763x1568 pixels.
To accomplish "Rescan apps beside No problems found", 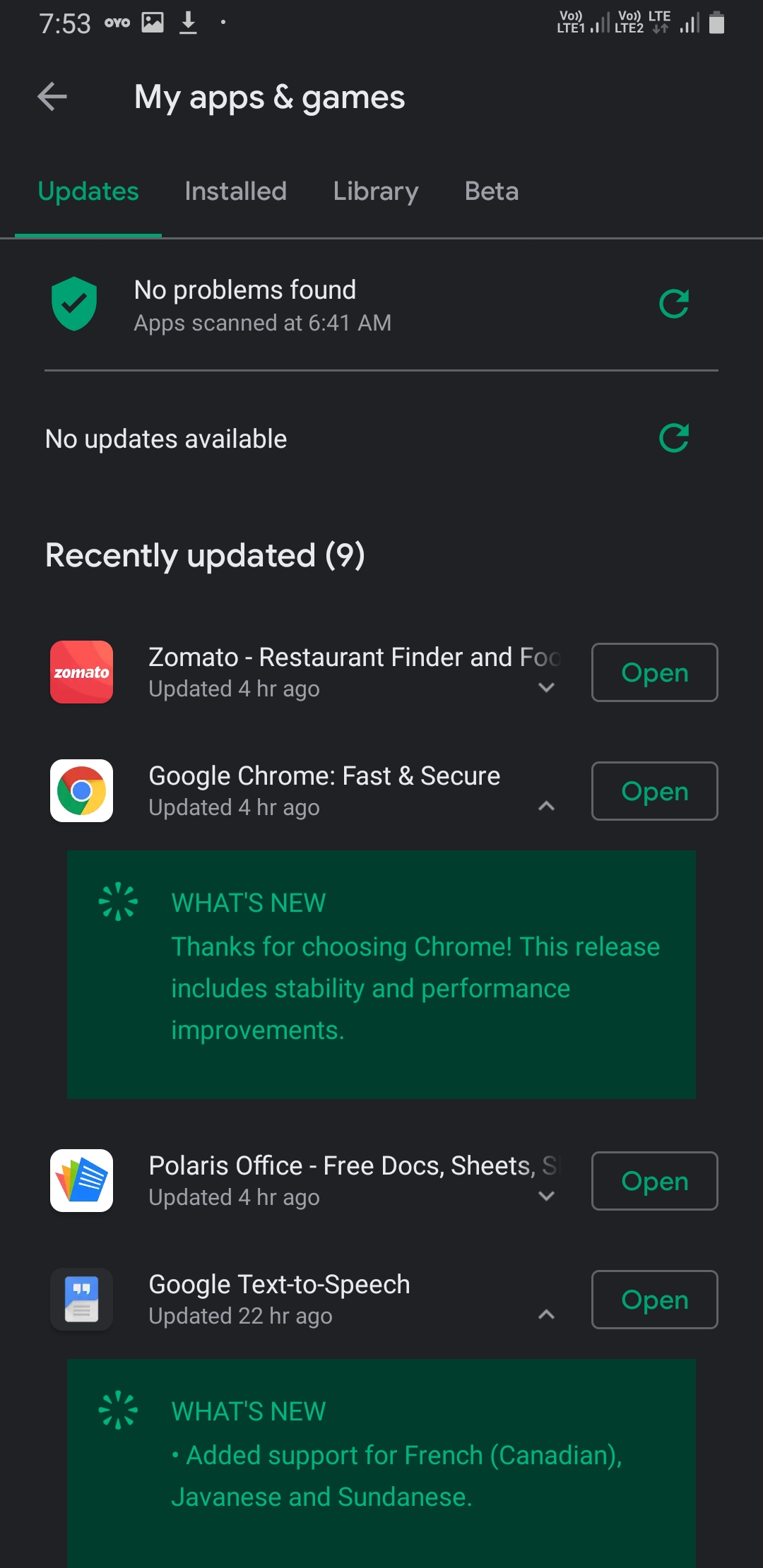I will coord(674,304).
